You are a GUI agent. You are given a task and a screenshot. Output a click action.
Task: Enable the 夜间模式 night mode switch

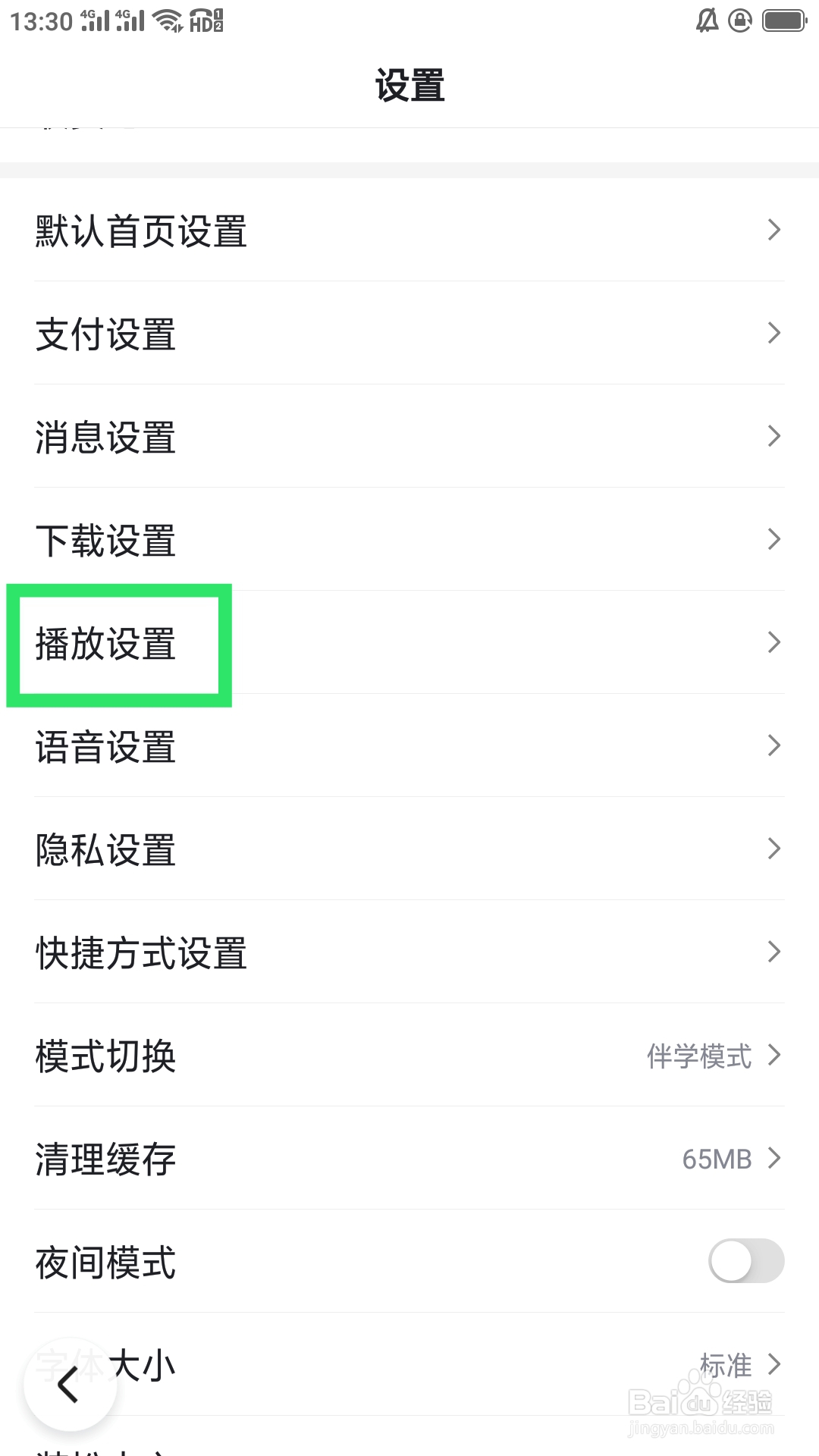click(745, 1261)
